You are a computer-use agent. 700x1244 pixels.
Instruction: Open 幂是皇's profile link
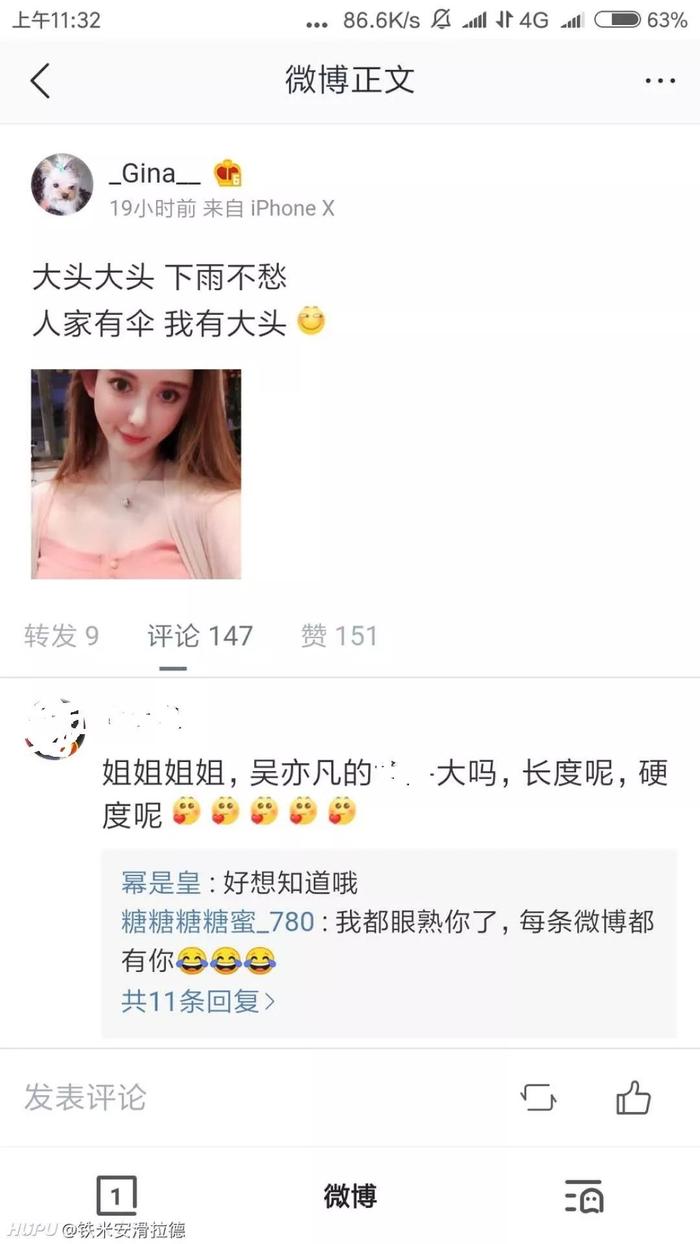[x=161, y=882]
